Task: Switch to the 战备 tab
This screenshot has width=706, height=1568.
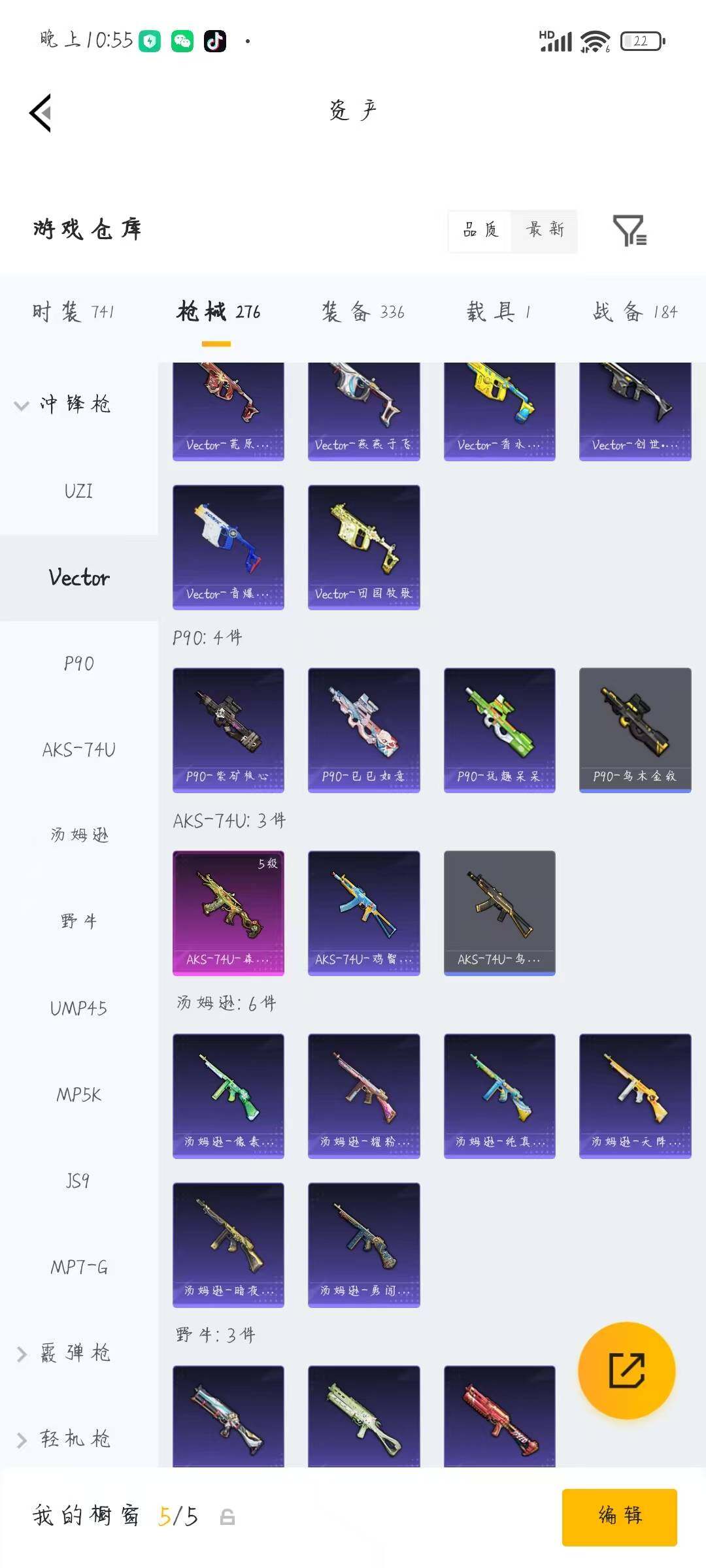Action: (x=635, y=312)
